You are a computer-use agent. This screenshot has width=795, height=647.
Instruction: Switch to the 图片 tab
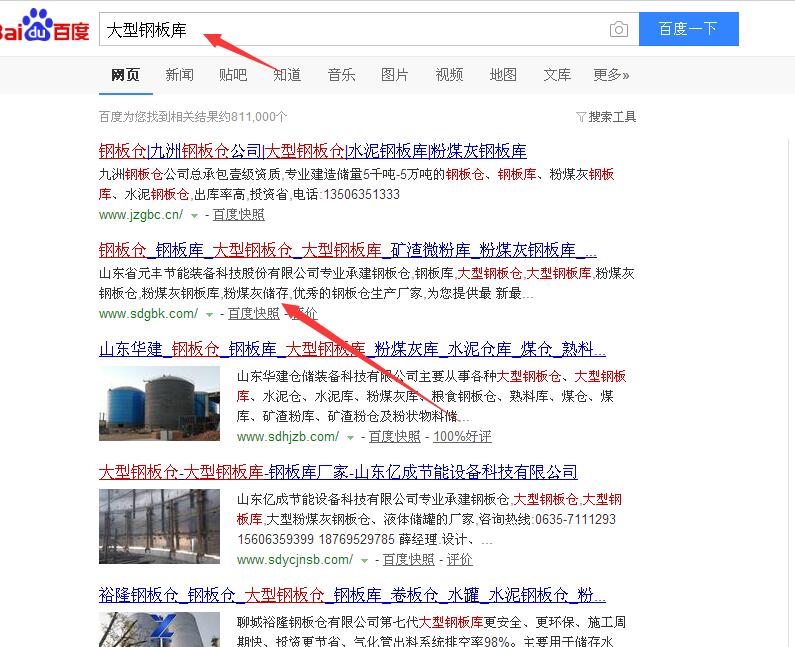pyautogui.click(x=395, y=75)
